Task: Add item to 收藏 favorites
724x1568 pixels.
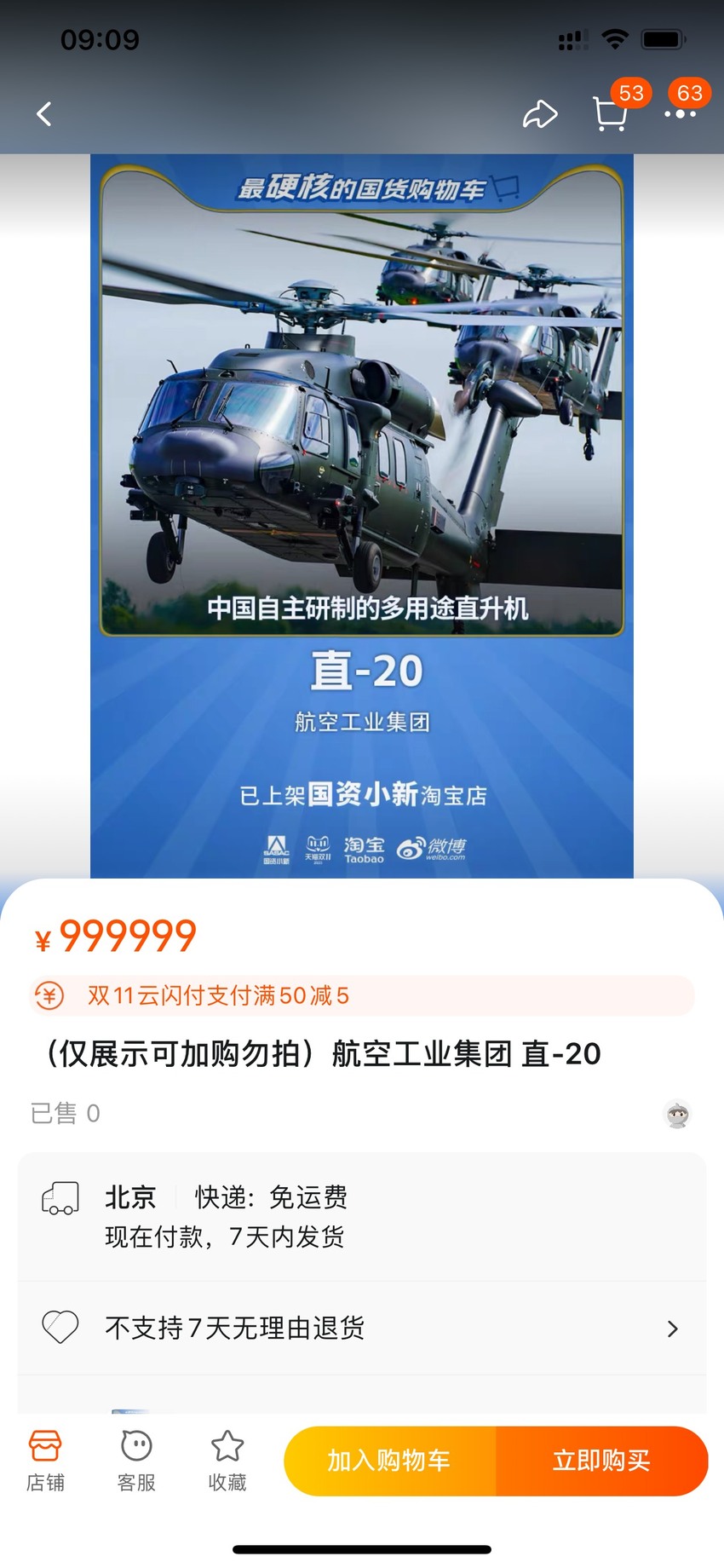Action: [227, 1461]
